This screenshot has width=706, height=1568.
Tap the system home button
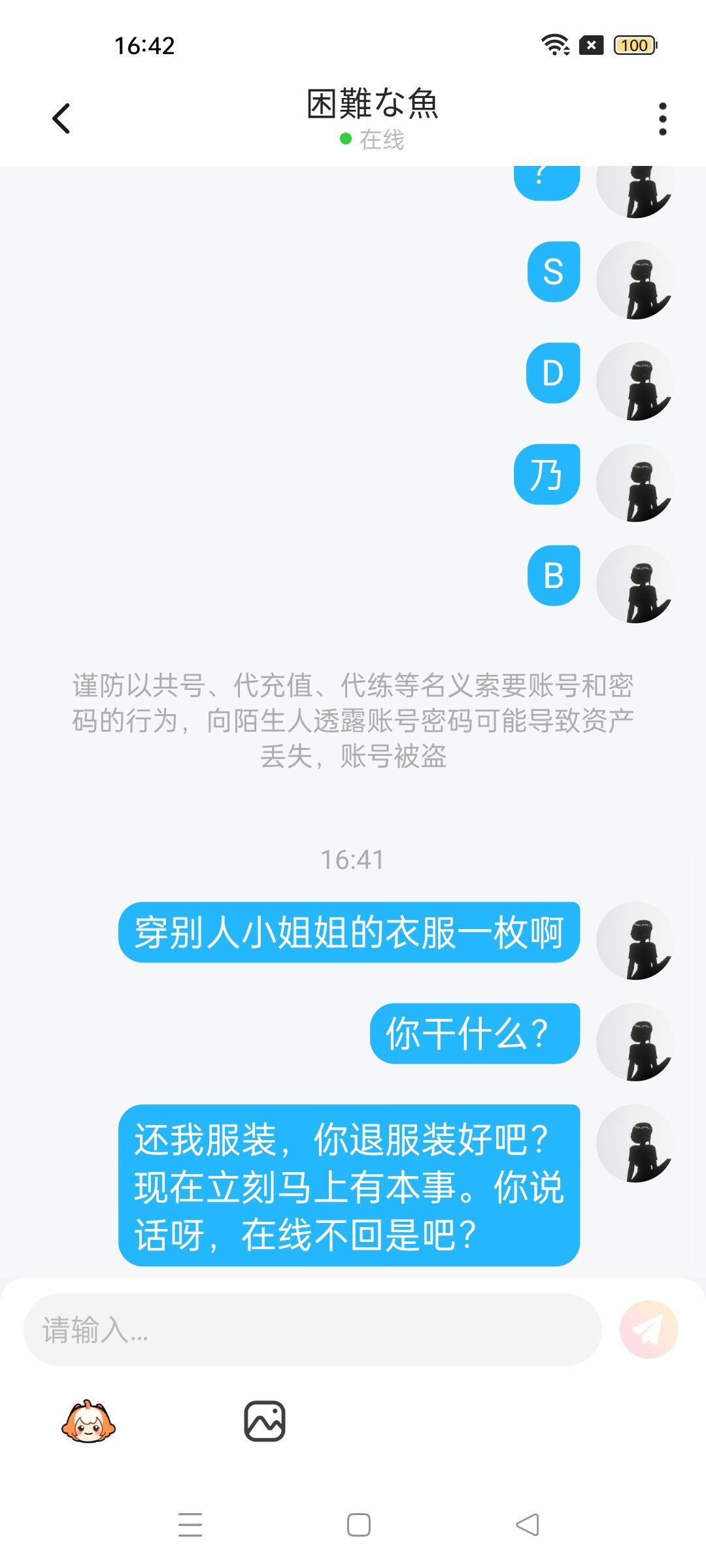pos(359,1525)
